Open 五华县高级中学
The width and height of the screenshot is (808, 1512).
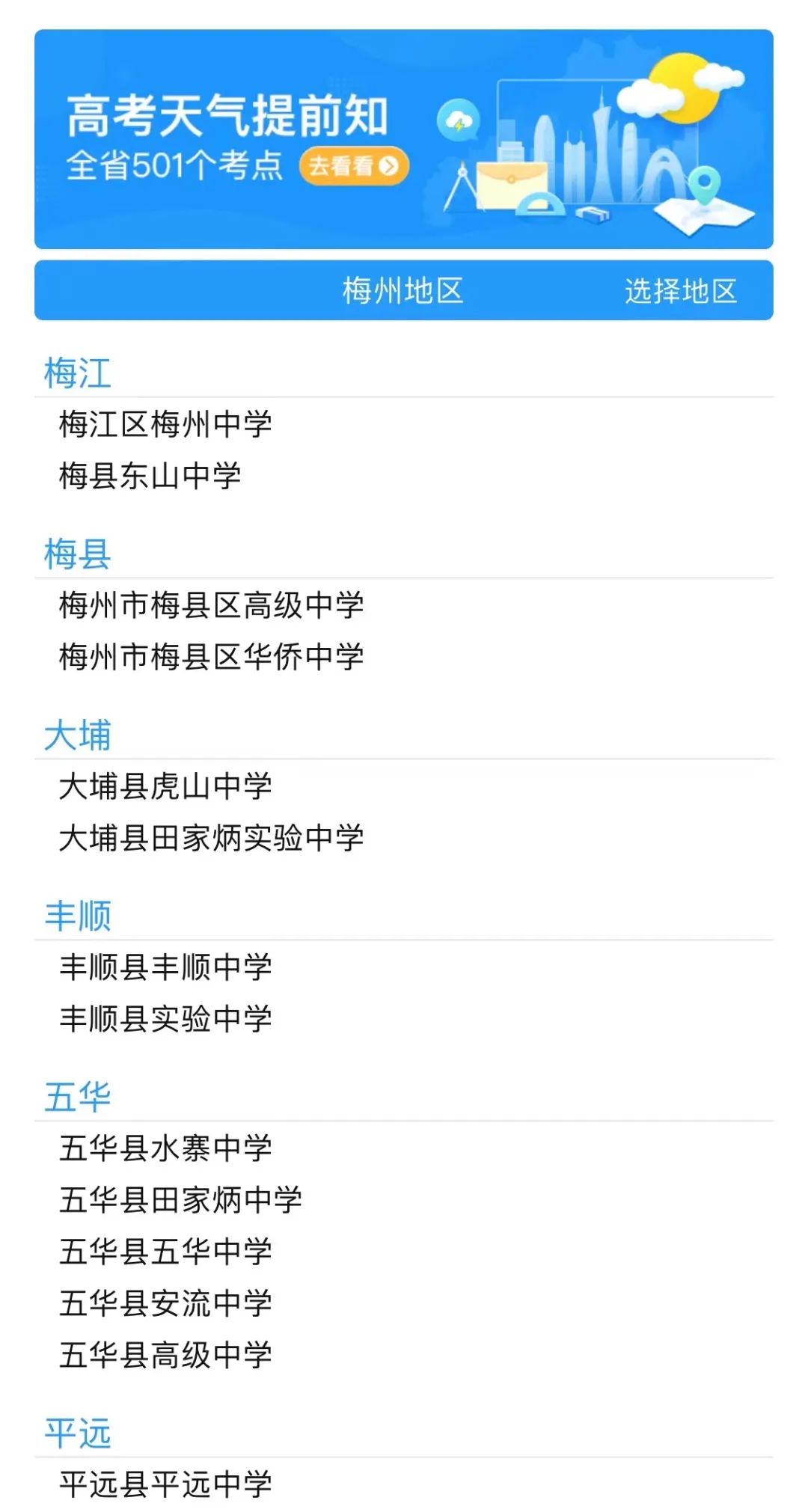165,1355
